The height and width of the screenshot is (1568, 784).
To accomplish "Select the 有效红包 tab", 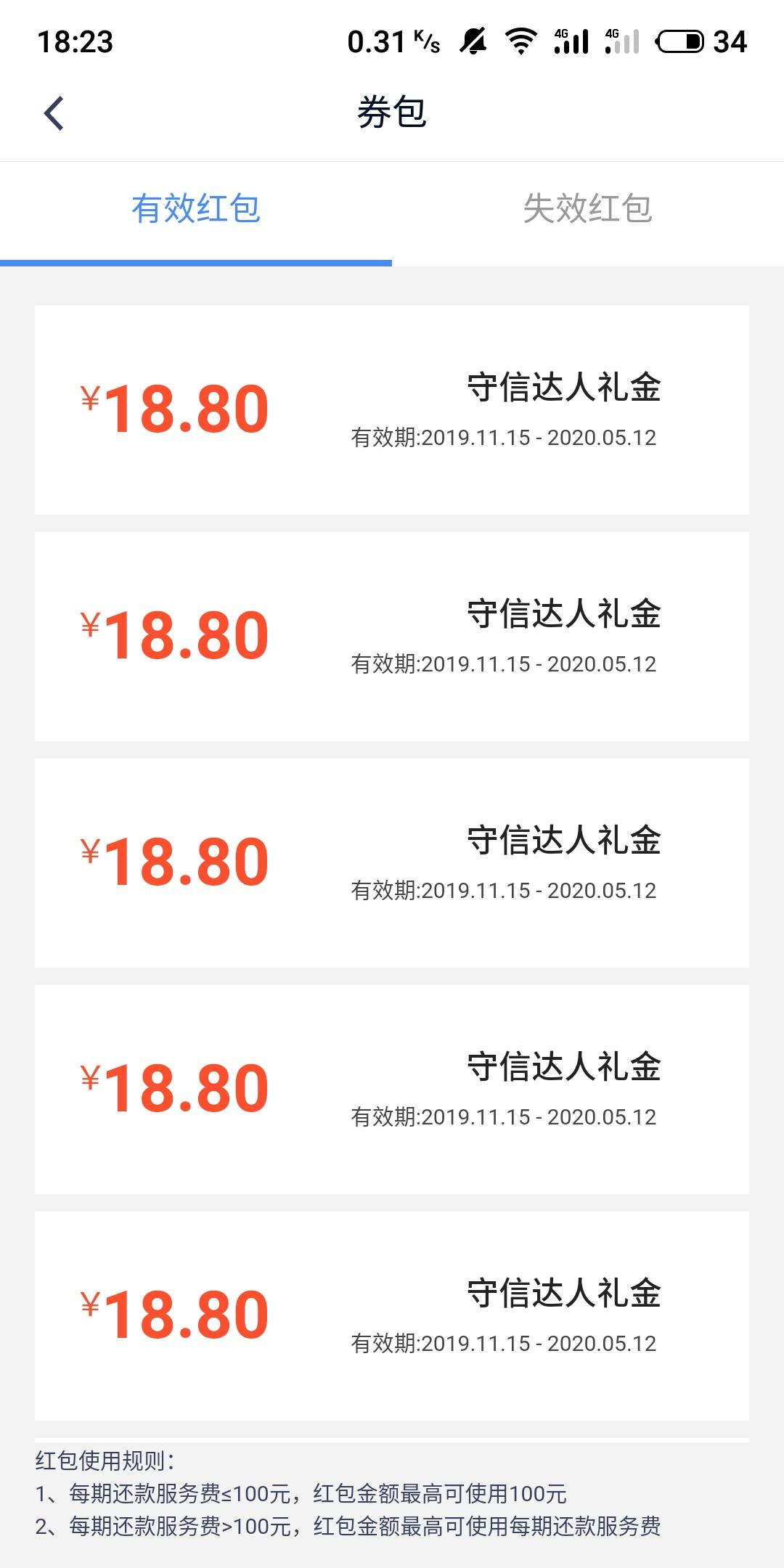I will coord(196,209).
